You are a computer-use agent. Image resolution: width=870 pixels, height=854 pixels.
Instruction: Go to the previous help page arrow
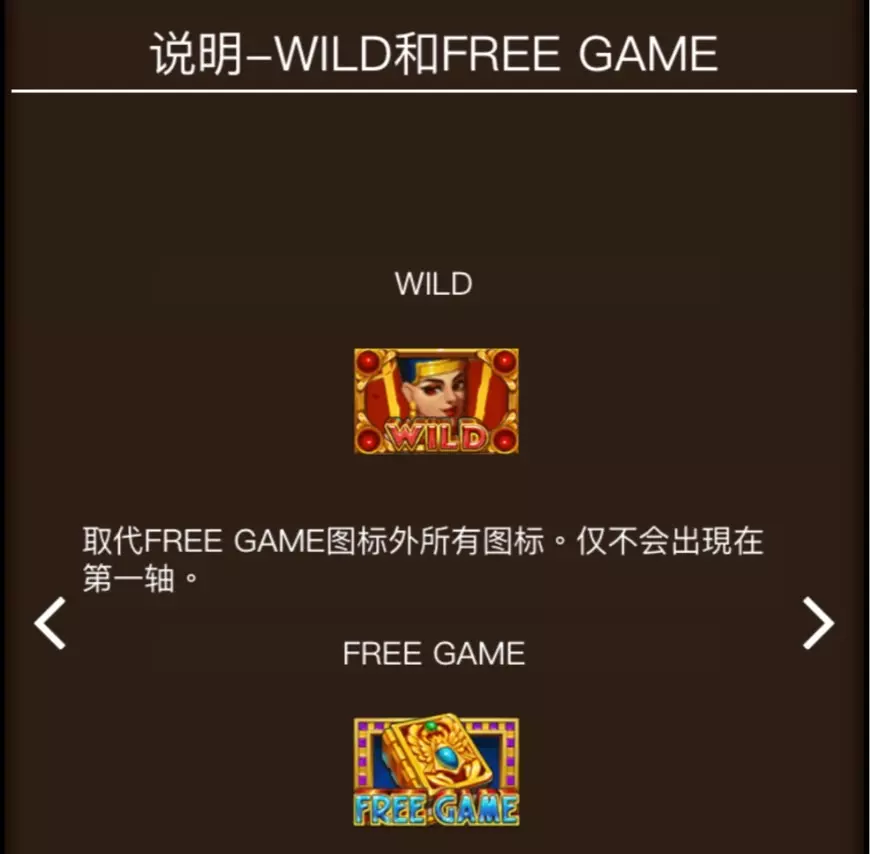click(50, 624)
